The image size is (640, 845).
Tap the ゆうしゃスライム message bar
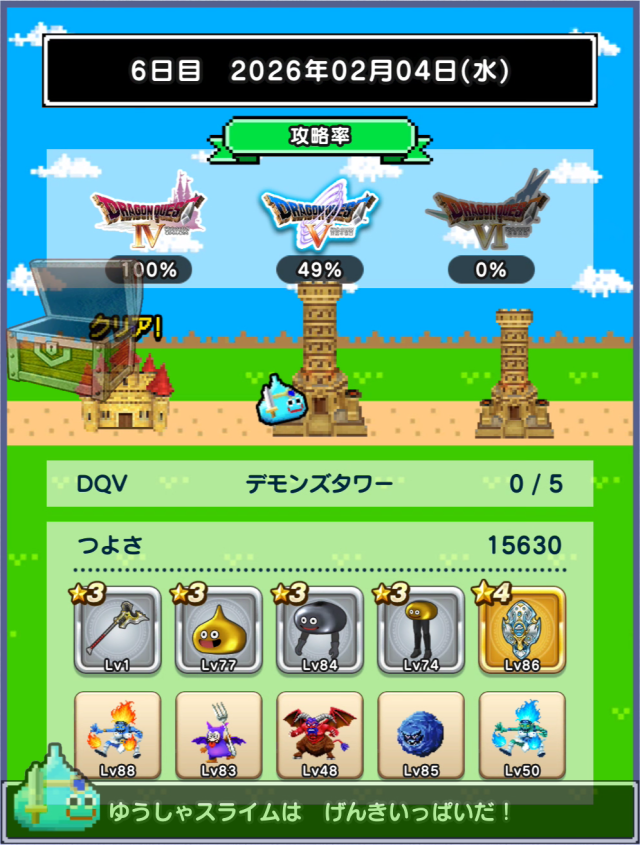pos(330,811)
